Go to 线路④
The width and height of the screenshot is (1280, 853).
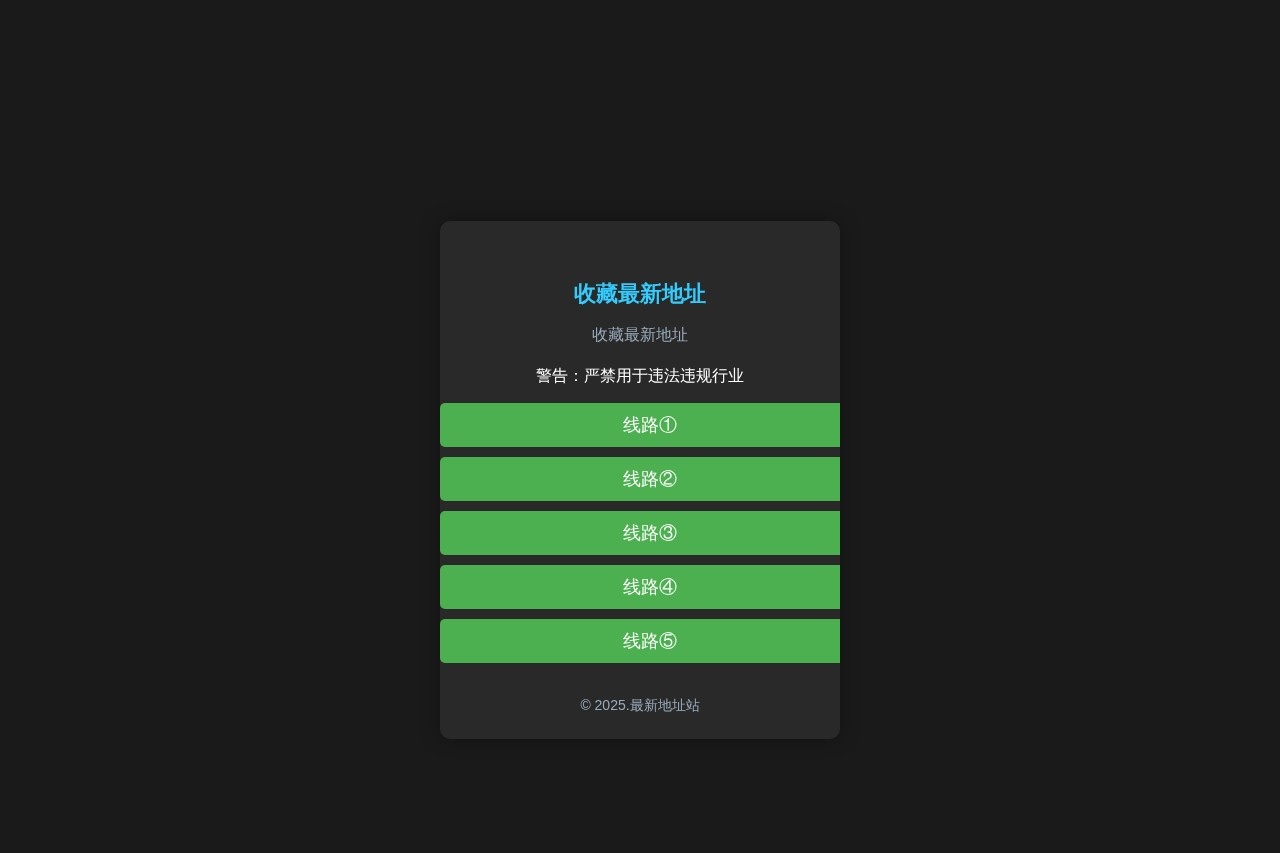click(x=640, y=587)
